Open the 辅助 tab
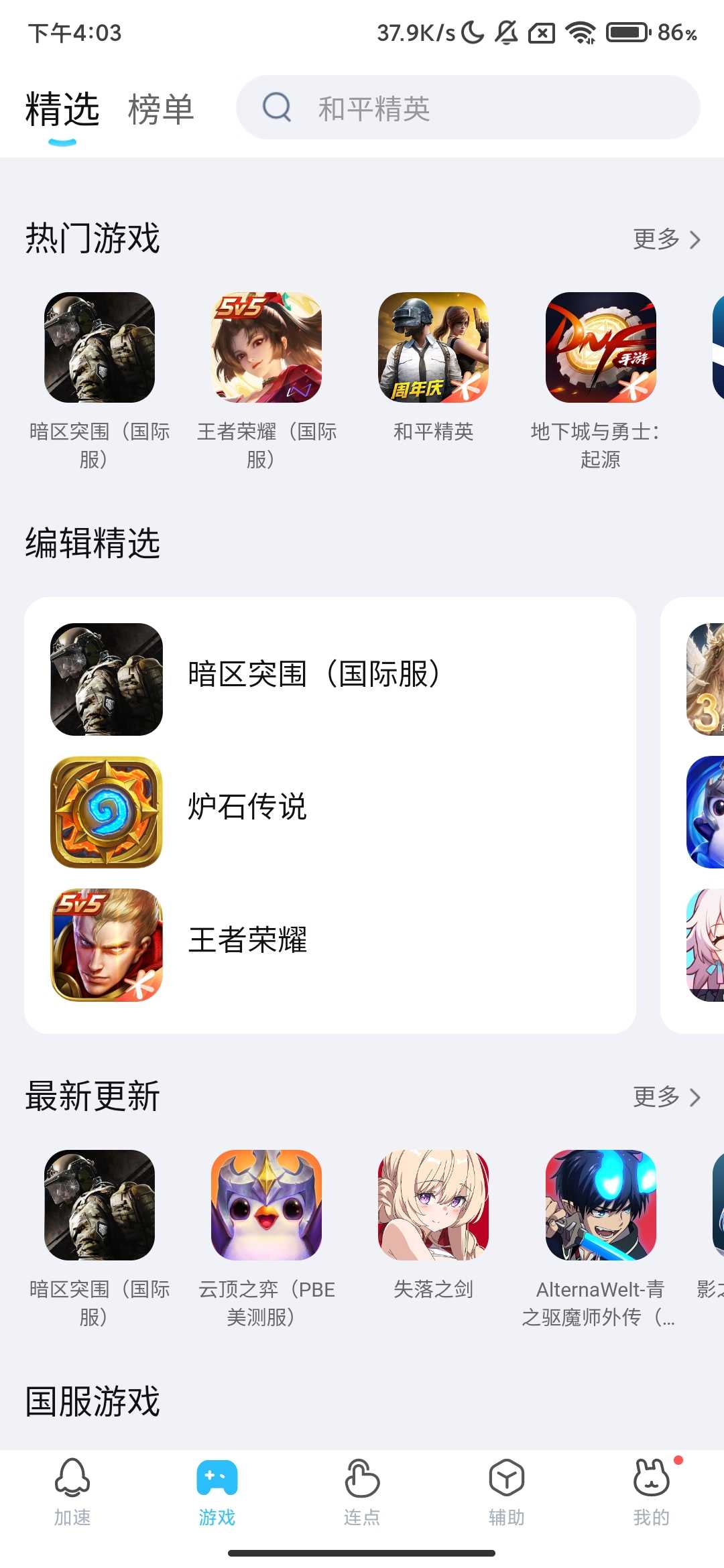This screenshot has width=724, height=1568. pos(507,1490)
